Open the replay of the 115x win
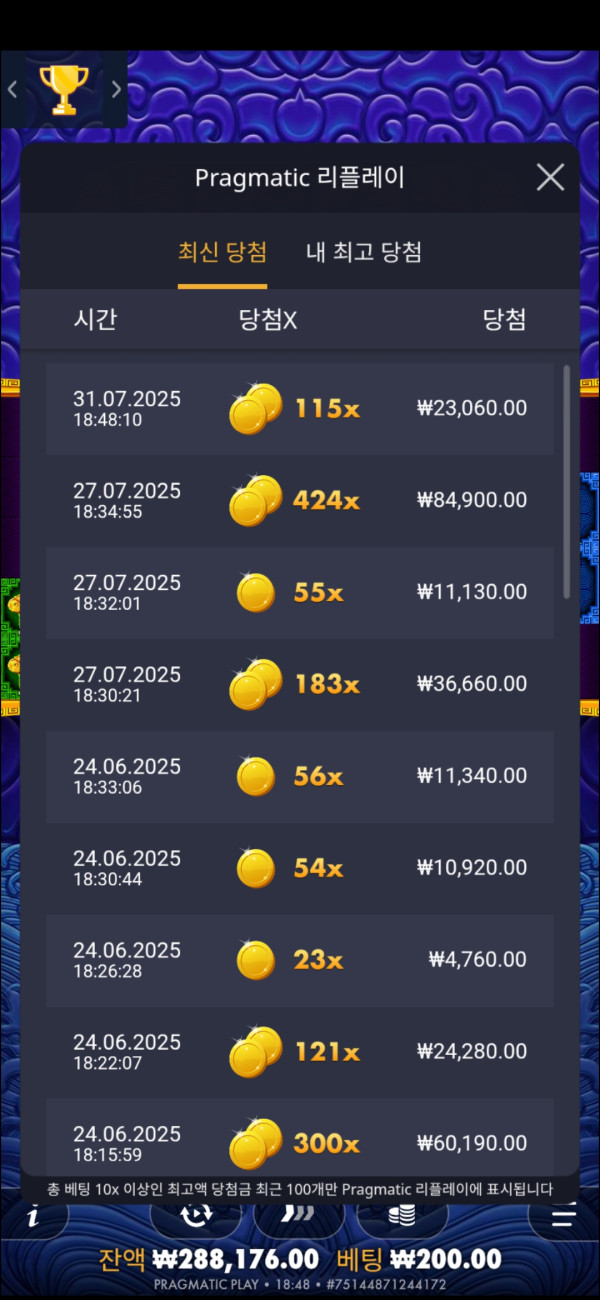 (x=299, y=408)
